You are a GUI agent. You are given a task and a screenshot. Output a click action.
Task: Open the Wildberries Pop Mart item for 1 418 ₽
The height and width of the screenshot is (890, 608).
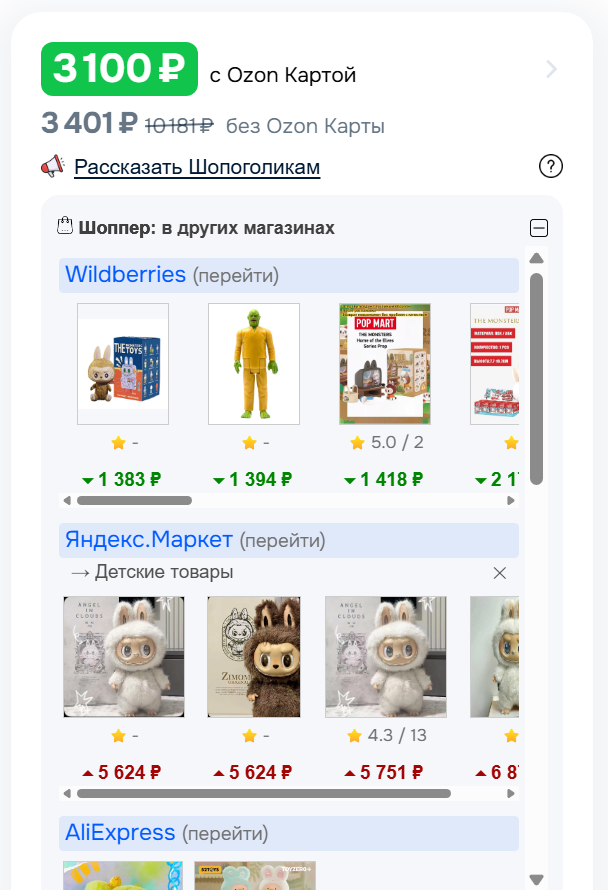click(386, 364)
